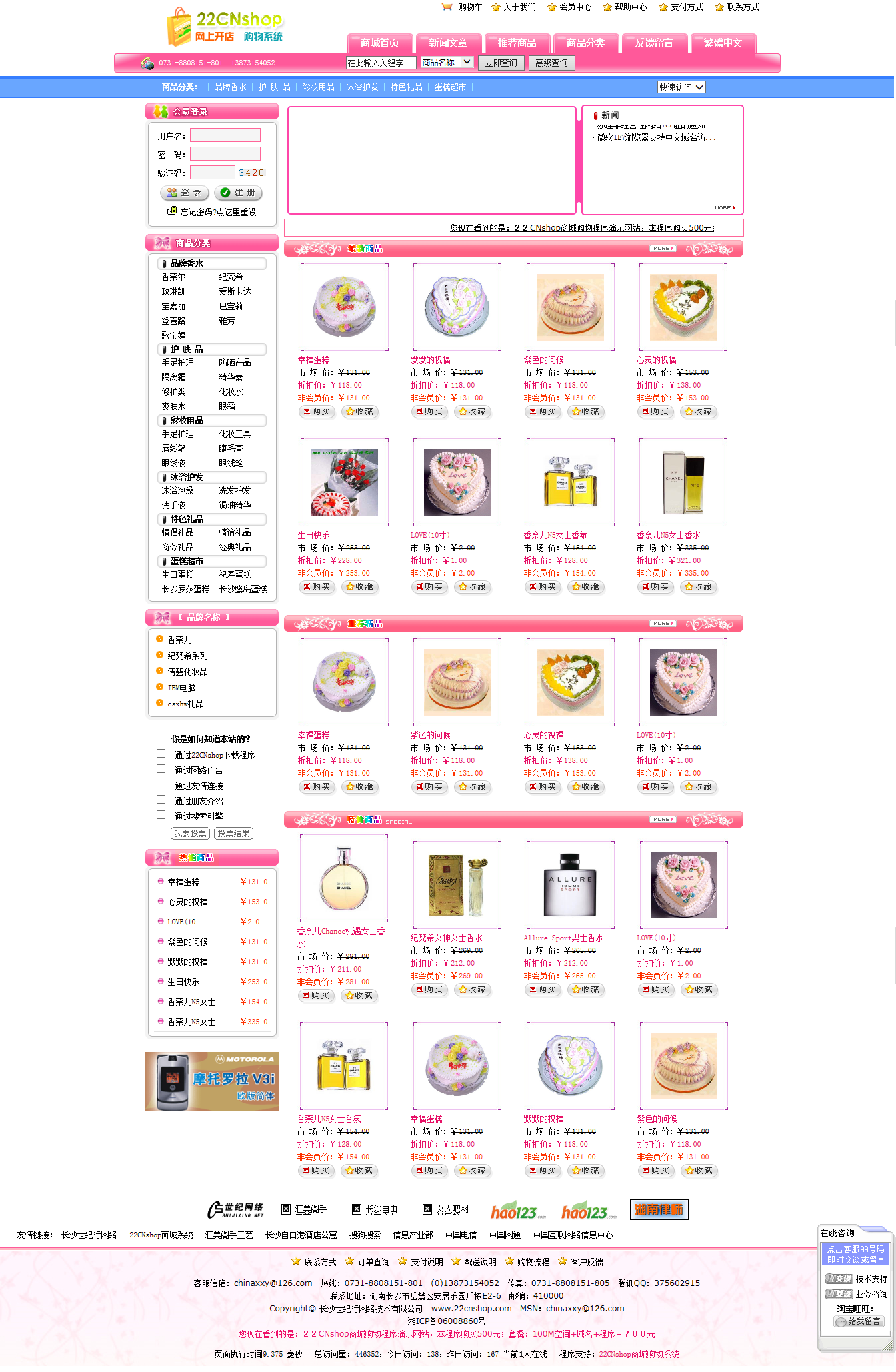Select the 香奈尔 perfume category
The width and height of the screenshot is (896, 1372).
pos(173,277)
